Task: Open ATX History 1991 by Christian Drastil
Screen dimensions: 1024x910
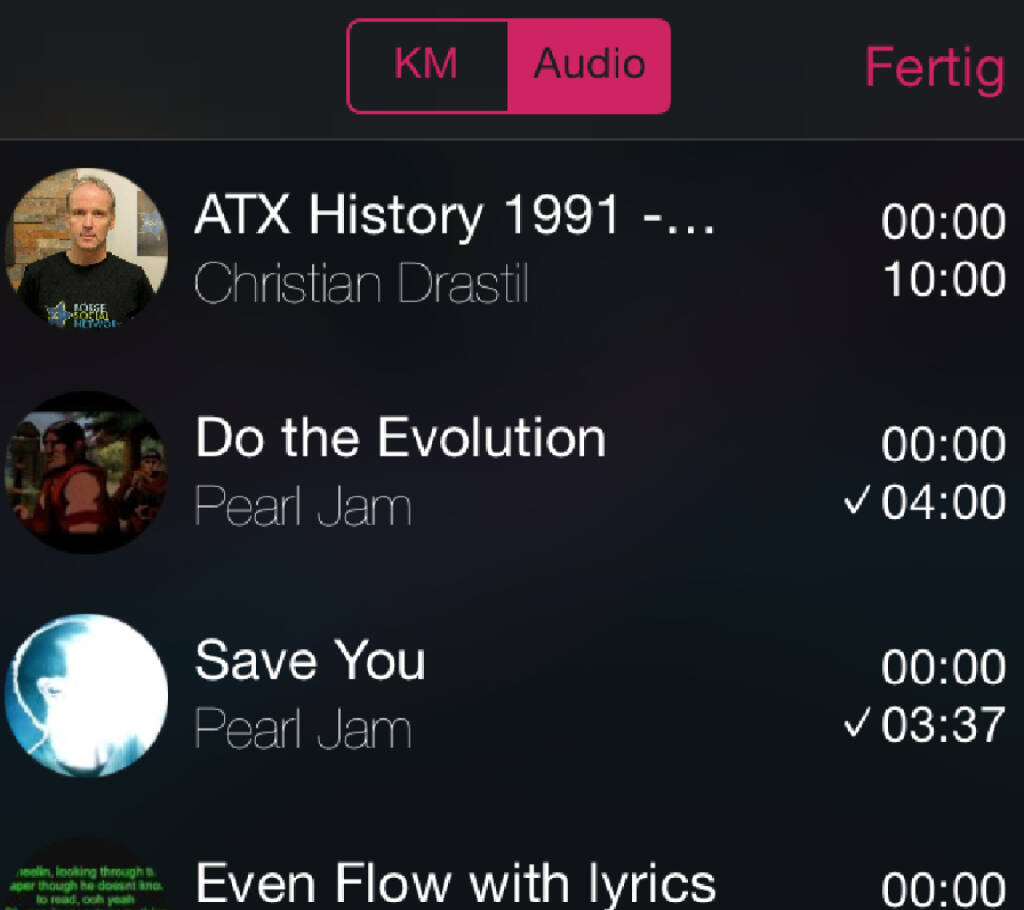Action: [455, 247]
